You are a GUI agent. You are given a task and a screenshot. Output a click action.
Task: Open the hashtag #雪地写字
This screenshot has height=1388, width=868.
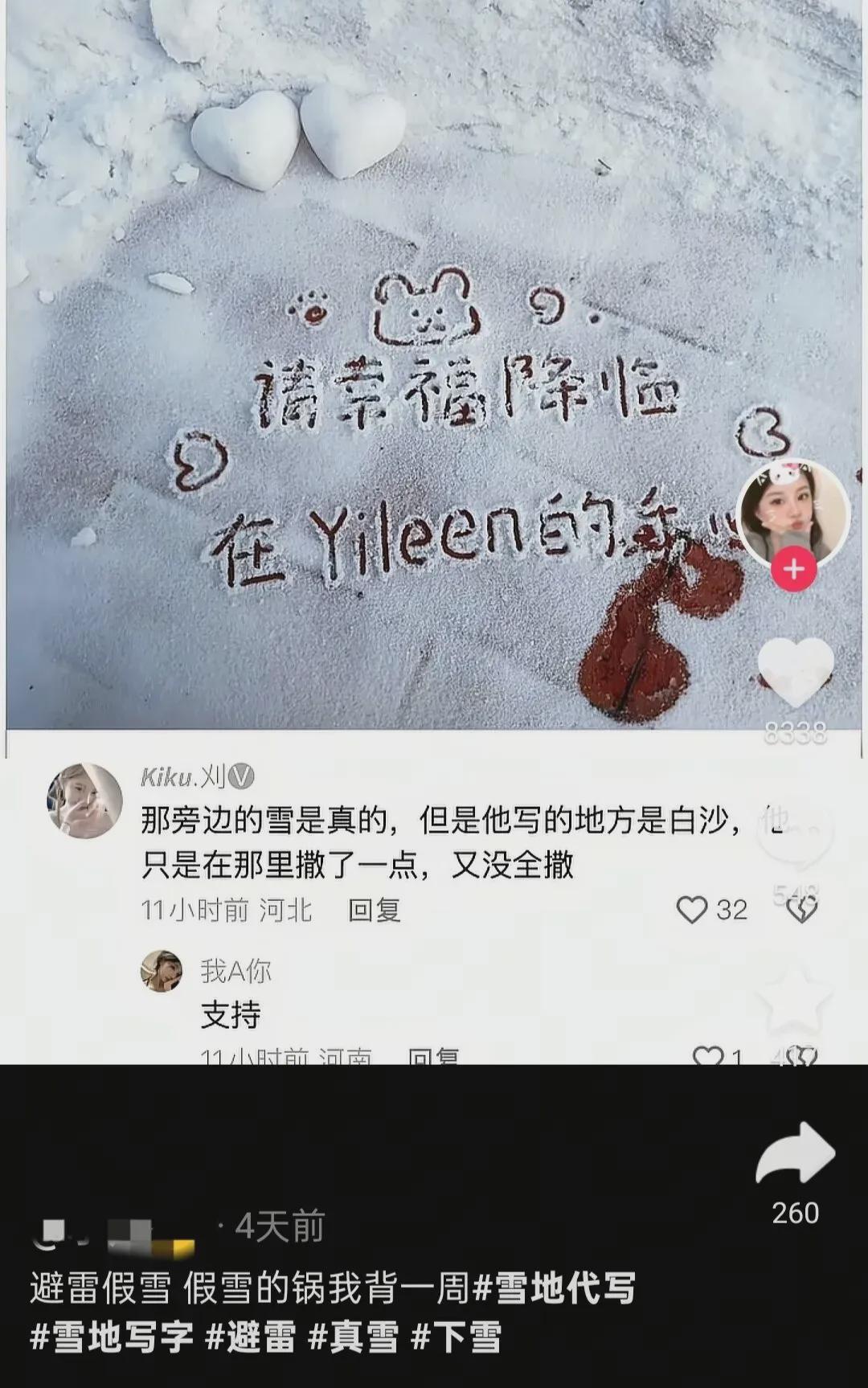(x=112, y=1338)
